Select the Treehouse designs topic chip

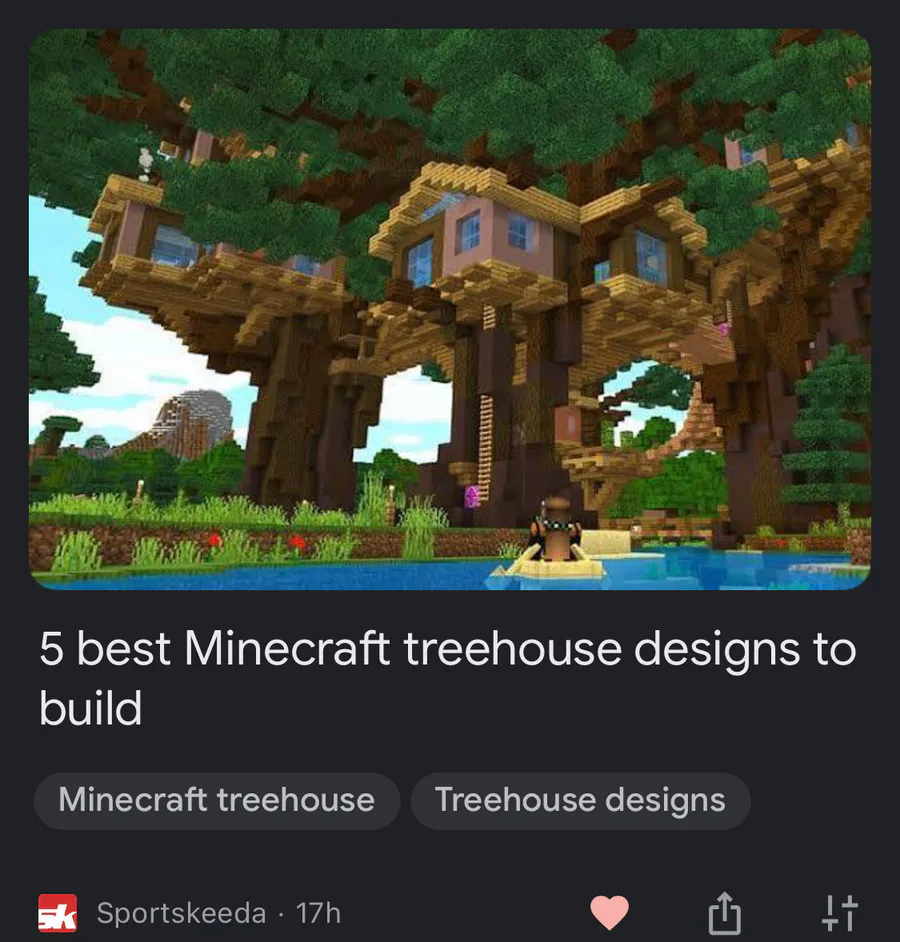click(x=580, y=801)
